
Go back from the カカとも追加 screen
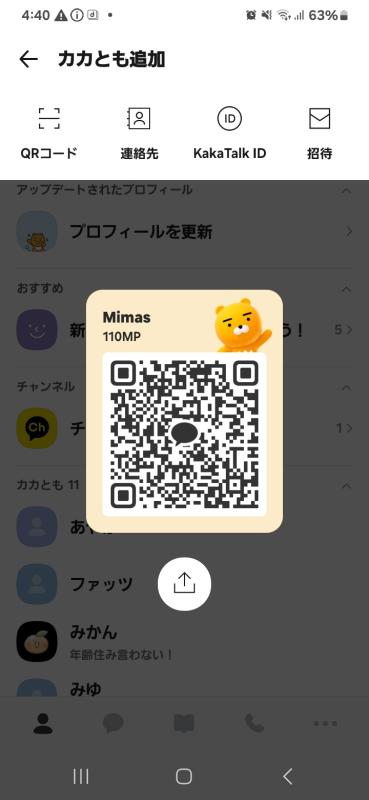[x=29, y=60]
